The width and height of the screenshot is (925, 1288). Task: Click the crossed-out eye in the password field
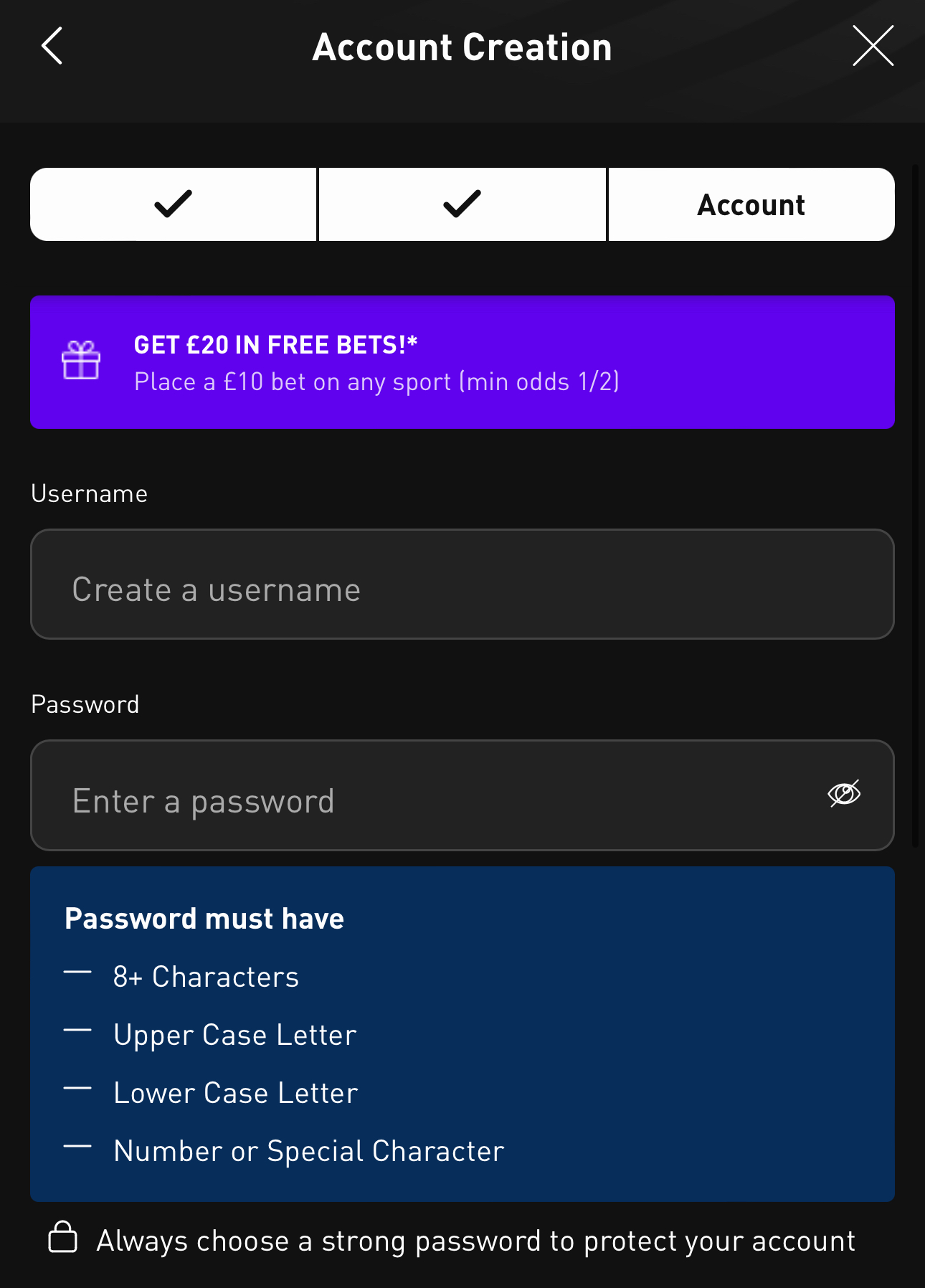tap(845, 794)
